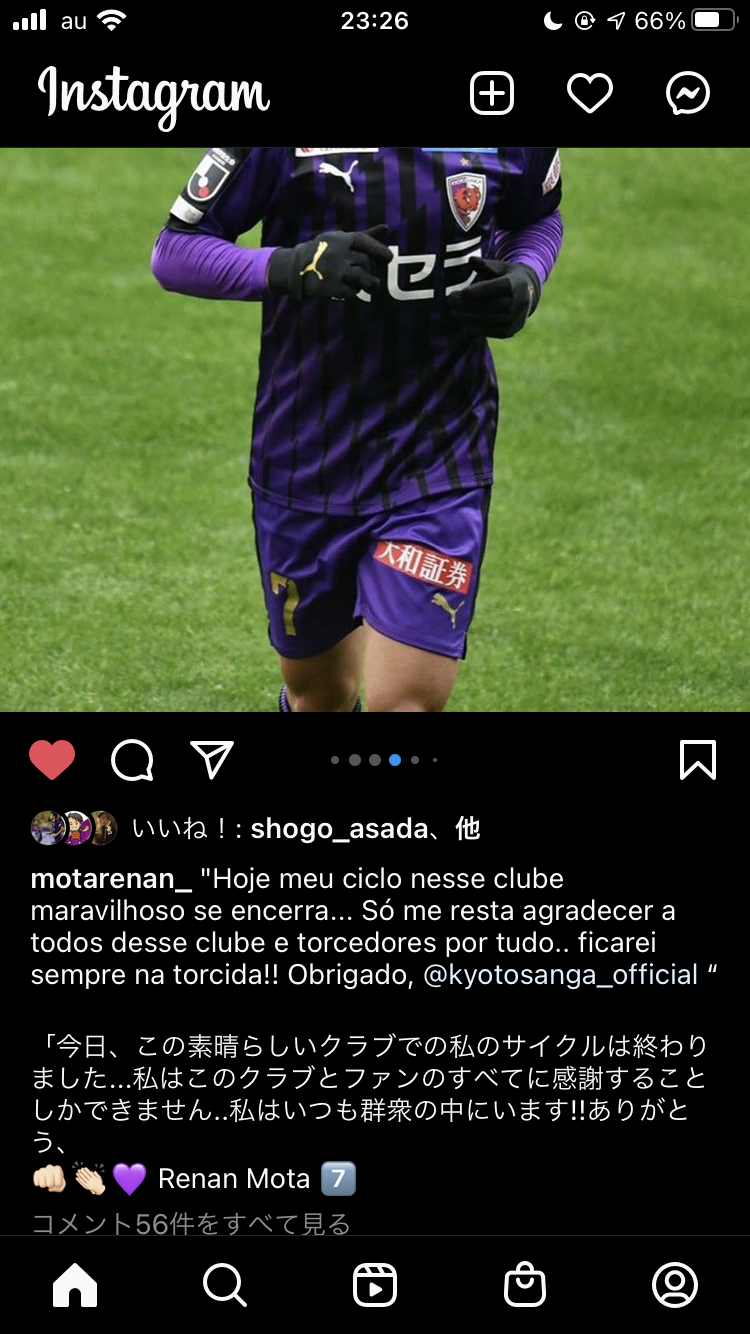Unlike the post with red heart
This screenshot has height=1334, width=750.
[52, 760]
